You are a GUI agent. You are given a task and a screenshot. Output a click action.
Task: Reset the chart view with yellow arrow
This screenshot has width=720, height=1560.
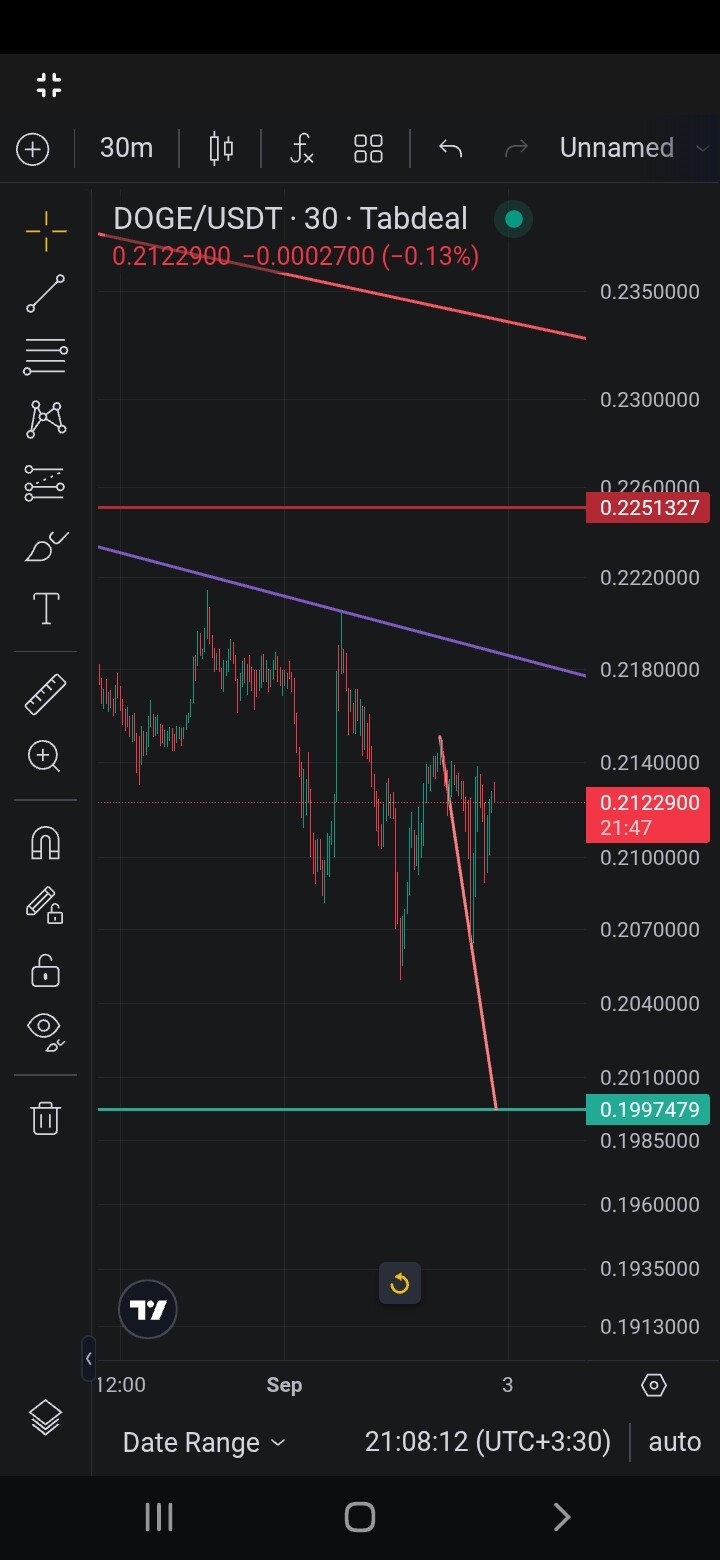[x=400, y=1283]
